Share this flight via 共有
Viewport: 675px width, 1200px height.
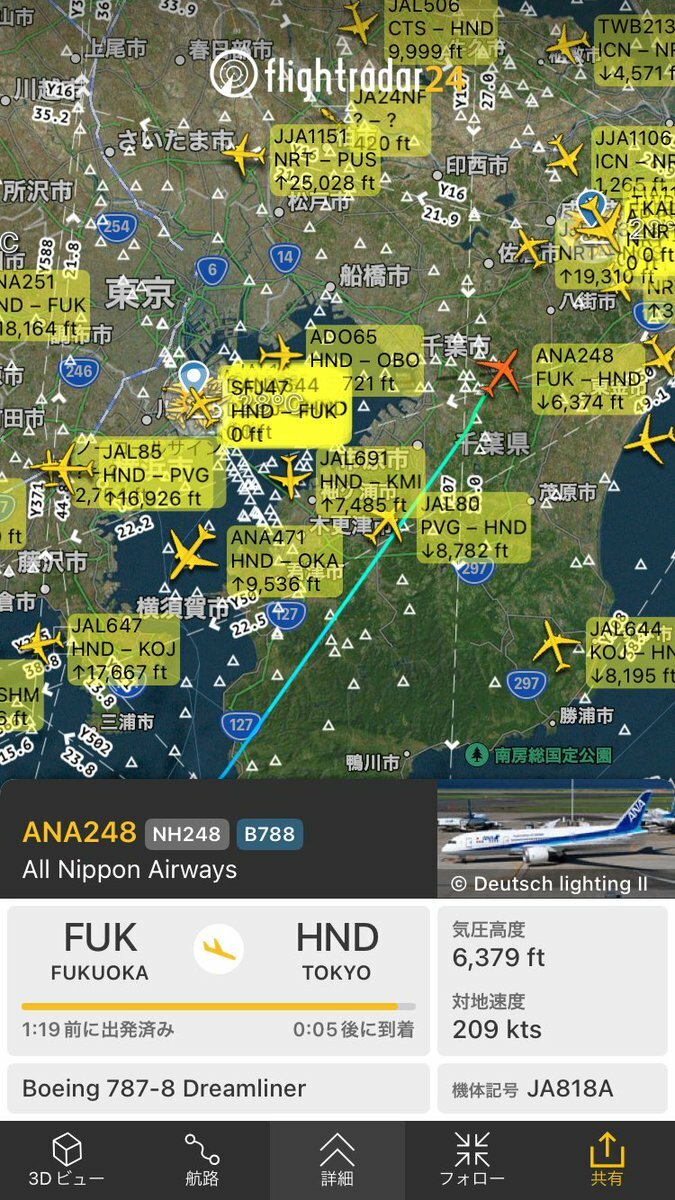tap(607, 1160)
